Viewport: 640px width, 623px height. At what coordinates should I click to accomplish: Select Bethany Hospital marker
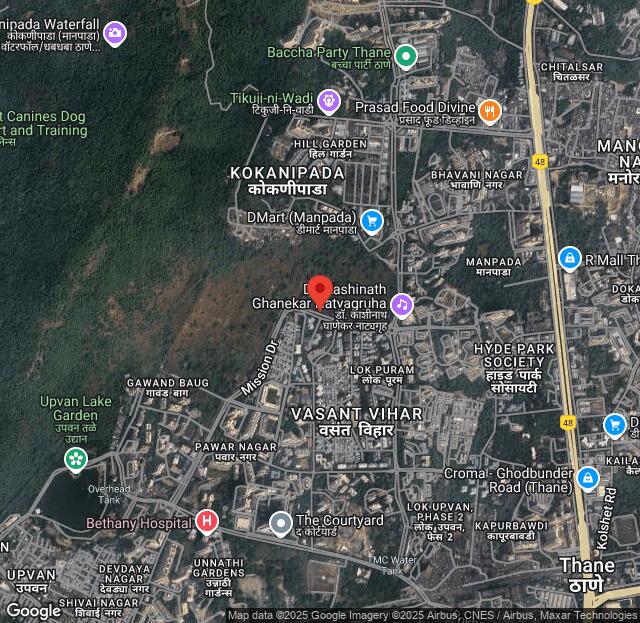coord(207,521)
